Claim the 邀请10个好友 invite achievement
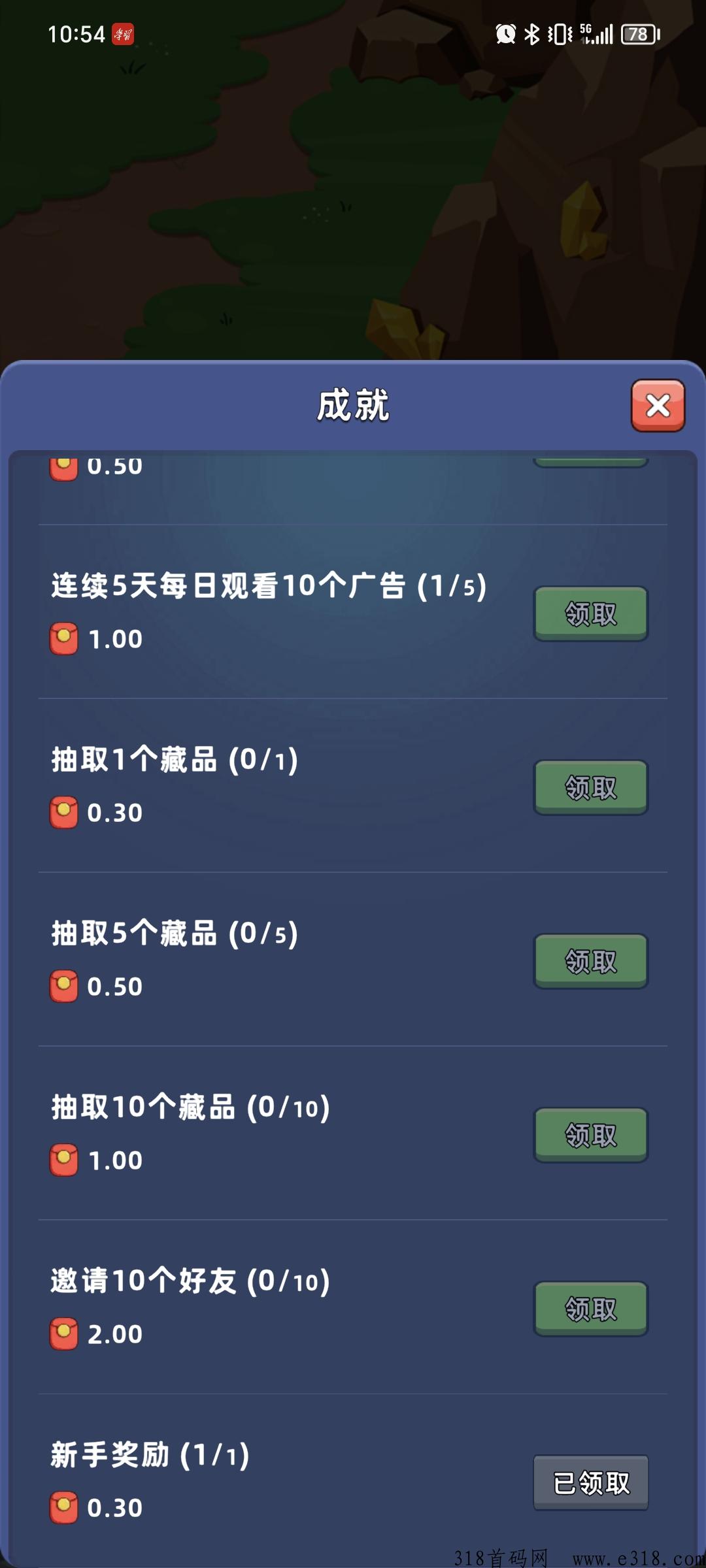The height and width of the screenshot is (1568, 706). coord(590,1307)
